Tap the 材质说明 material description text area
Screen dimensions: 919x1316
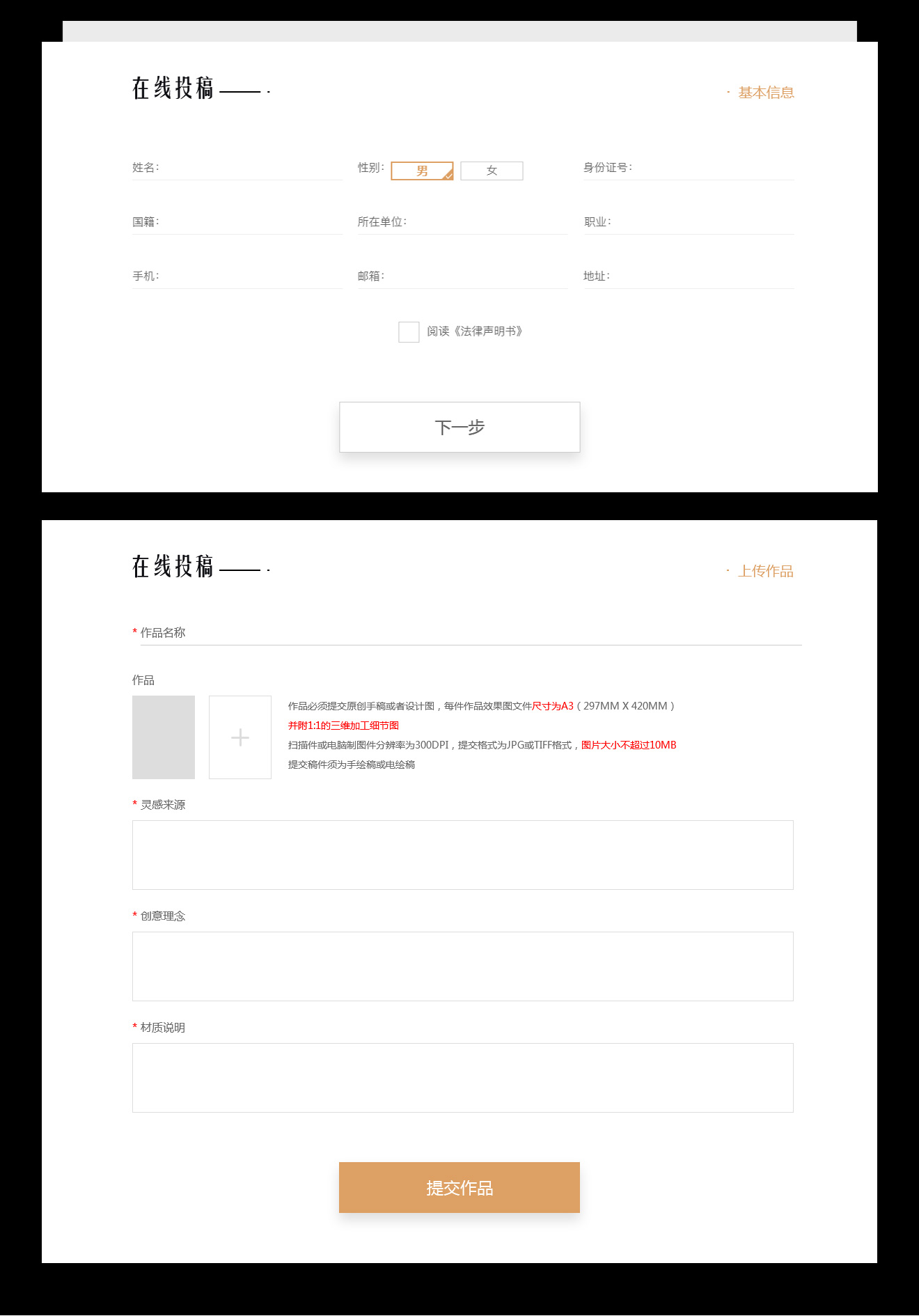[462, 1078]
